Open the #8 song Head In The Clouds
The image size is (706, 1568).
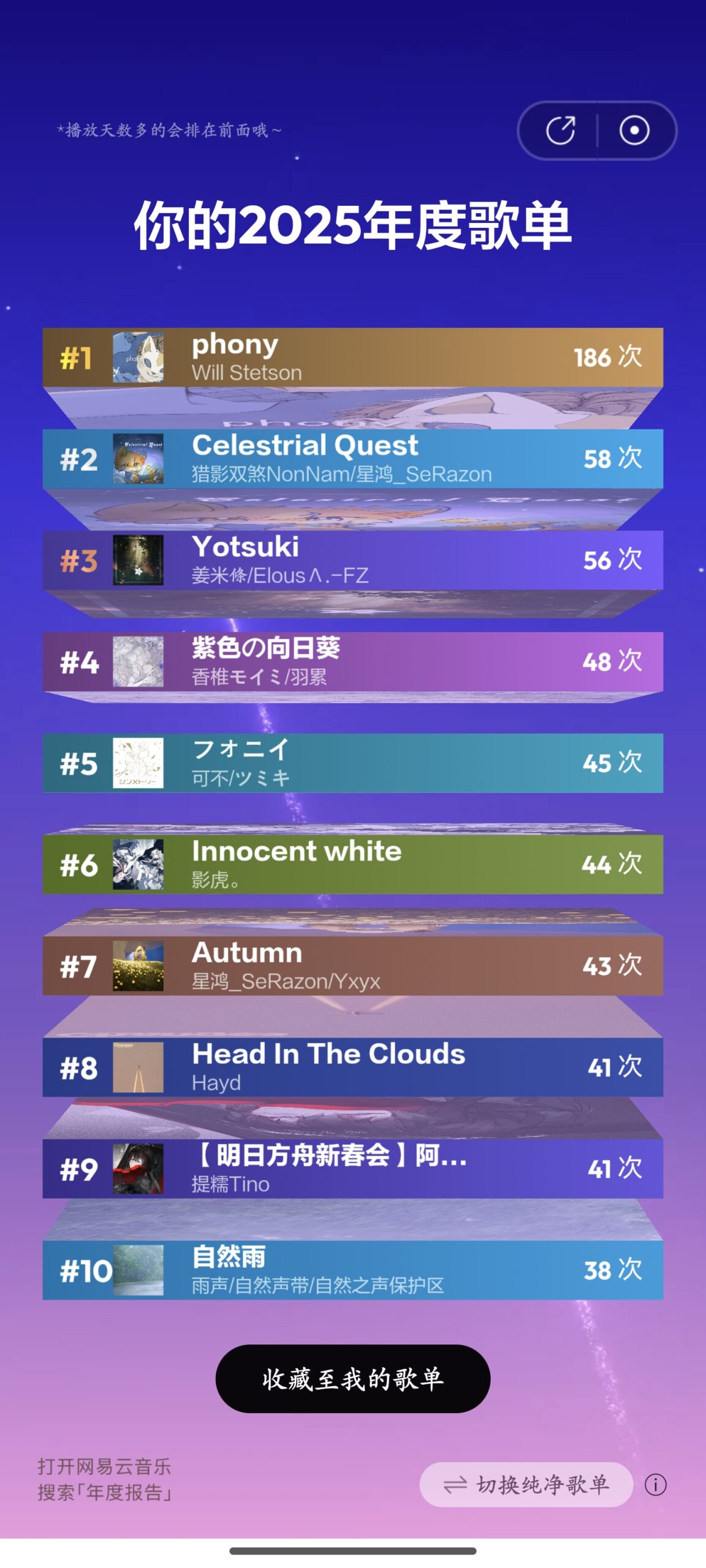(352, 1067)
